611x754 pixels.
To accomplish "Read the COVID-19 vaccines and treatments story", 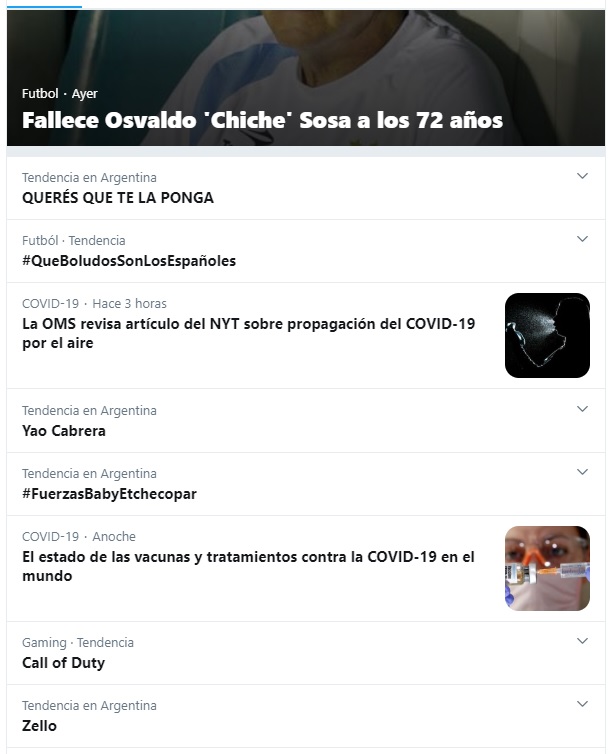I will (248, 567).
